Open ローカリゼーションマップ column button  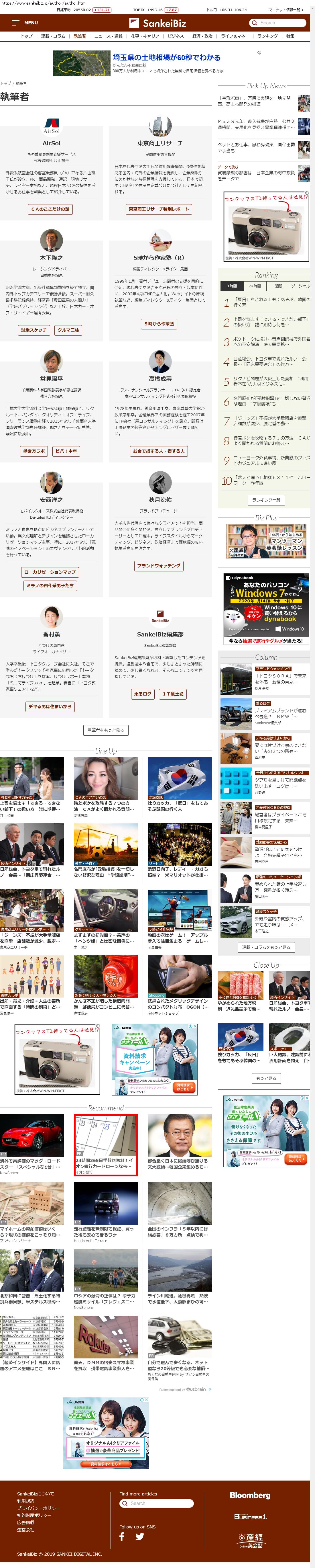click(x=50, y=572)
